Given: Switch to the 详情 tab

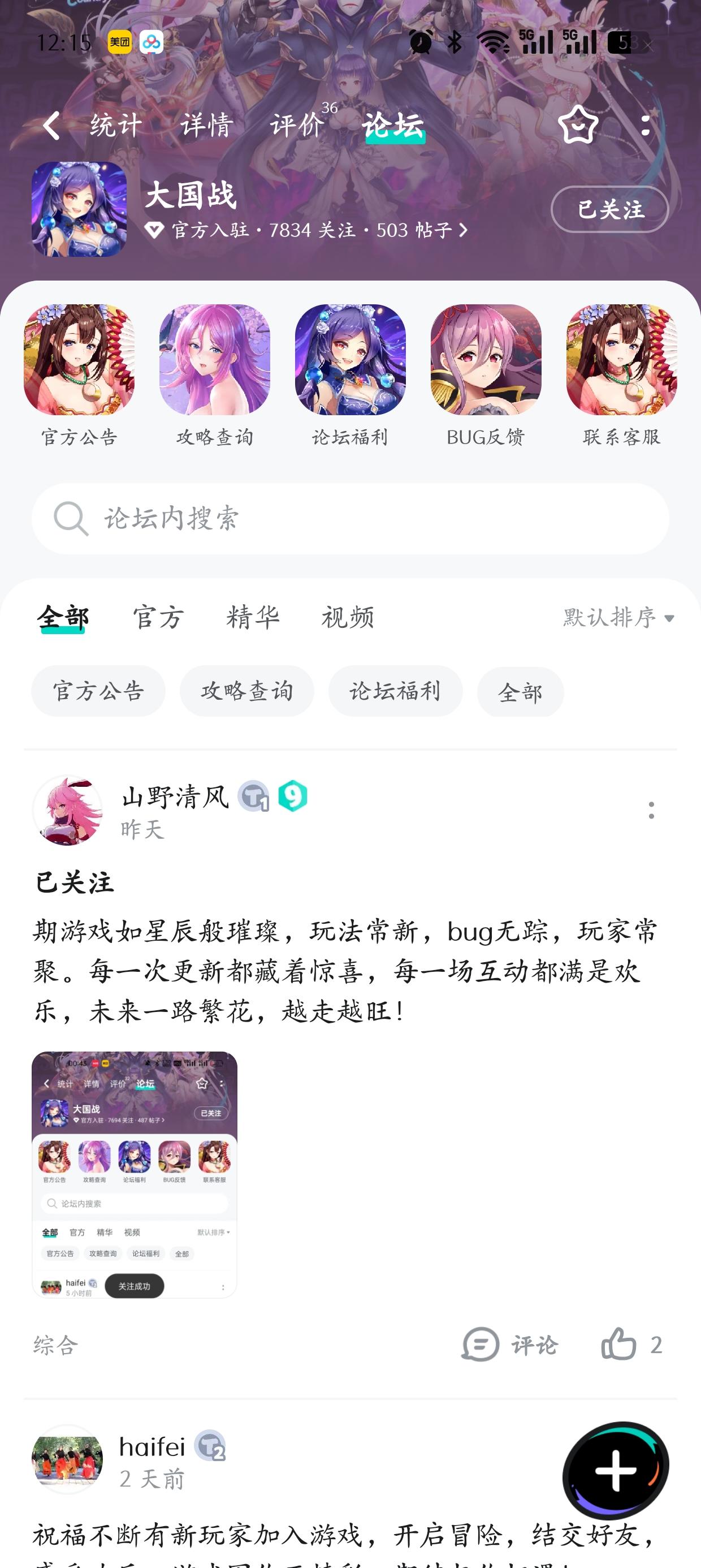Looking at the screenshot, I should [206, 126].
